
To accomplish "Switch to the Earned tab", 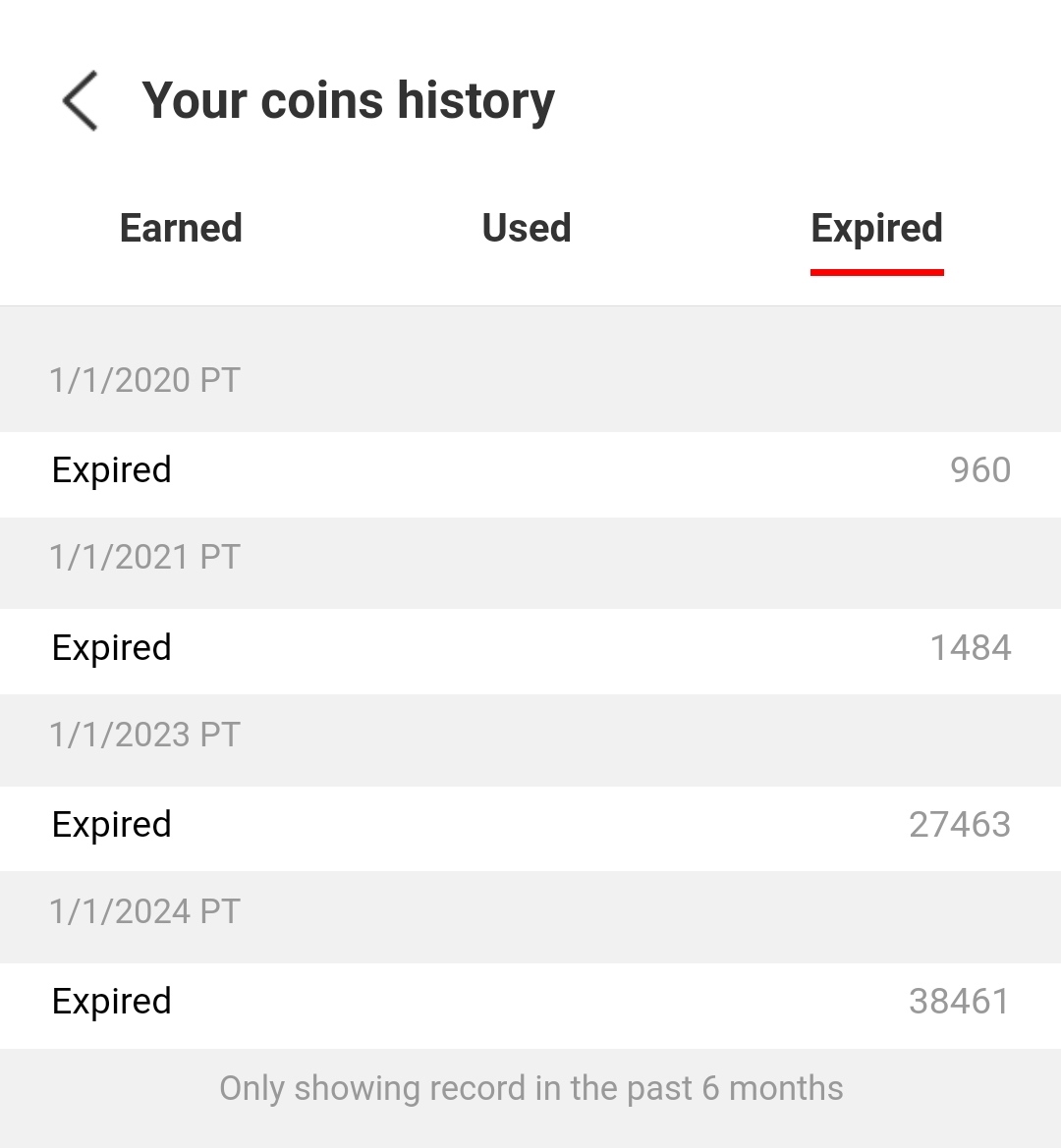I will (x=181, y=228).
